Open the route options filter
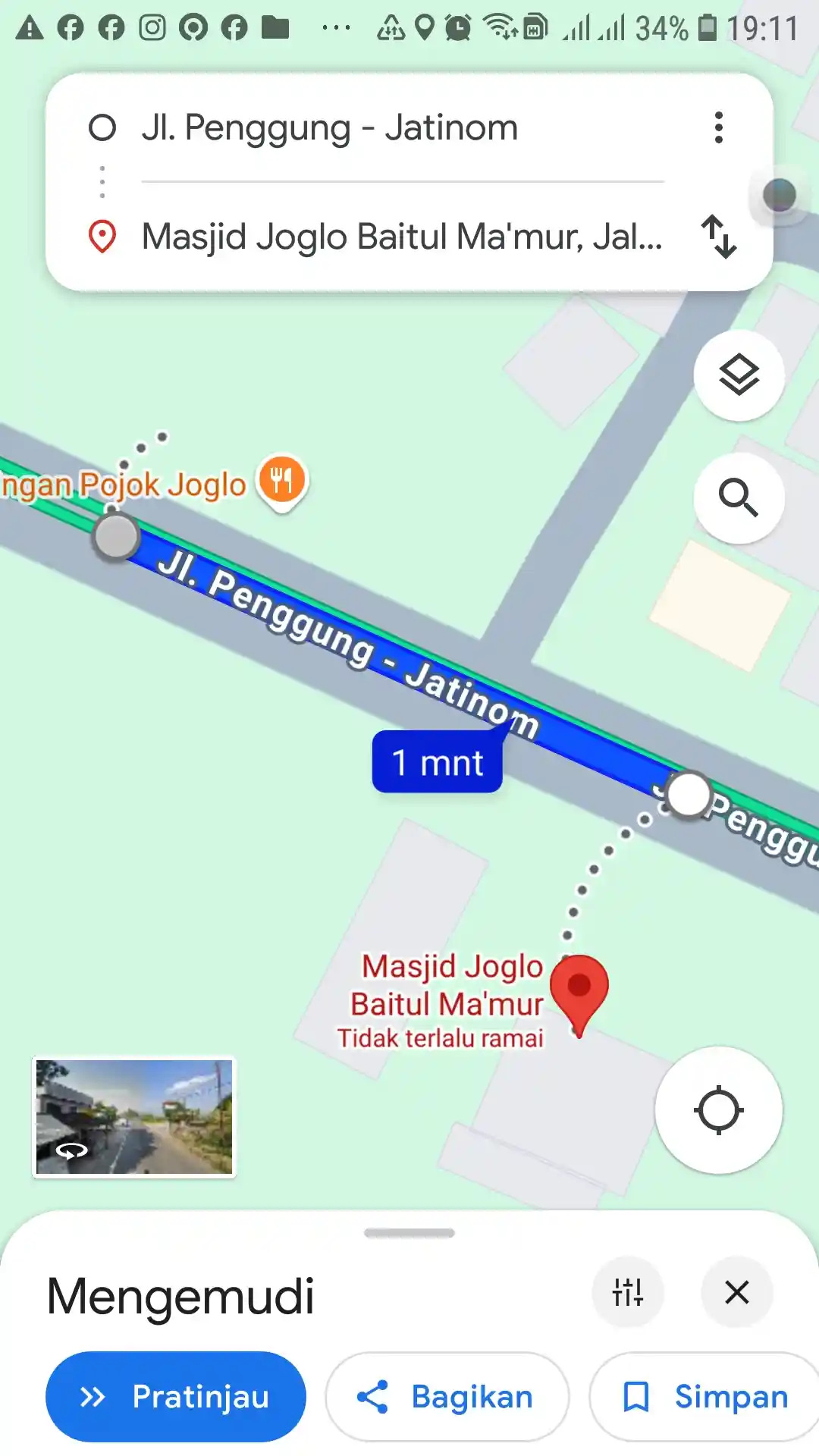Screen dimensions: 819x1456 pos(628,1292)
